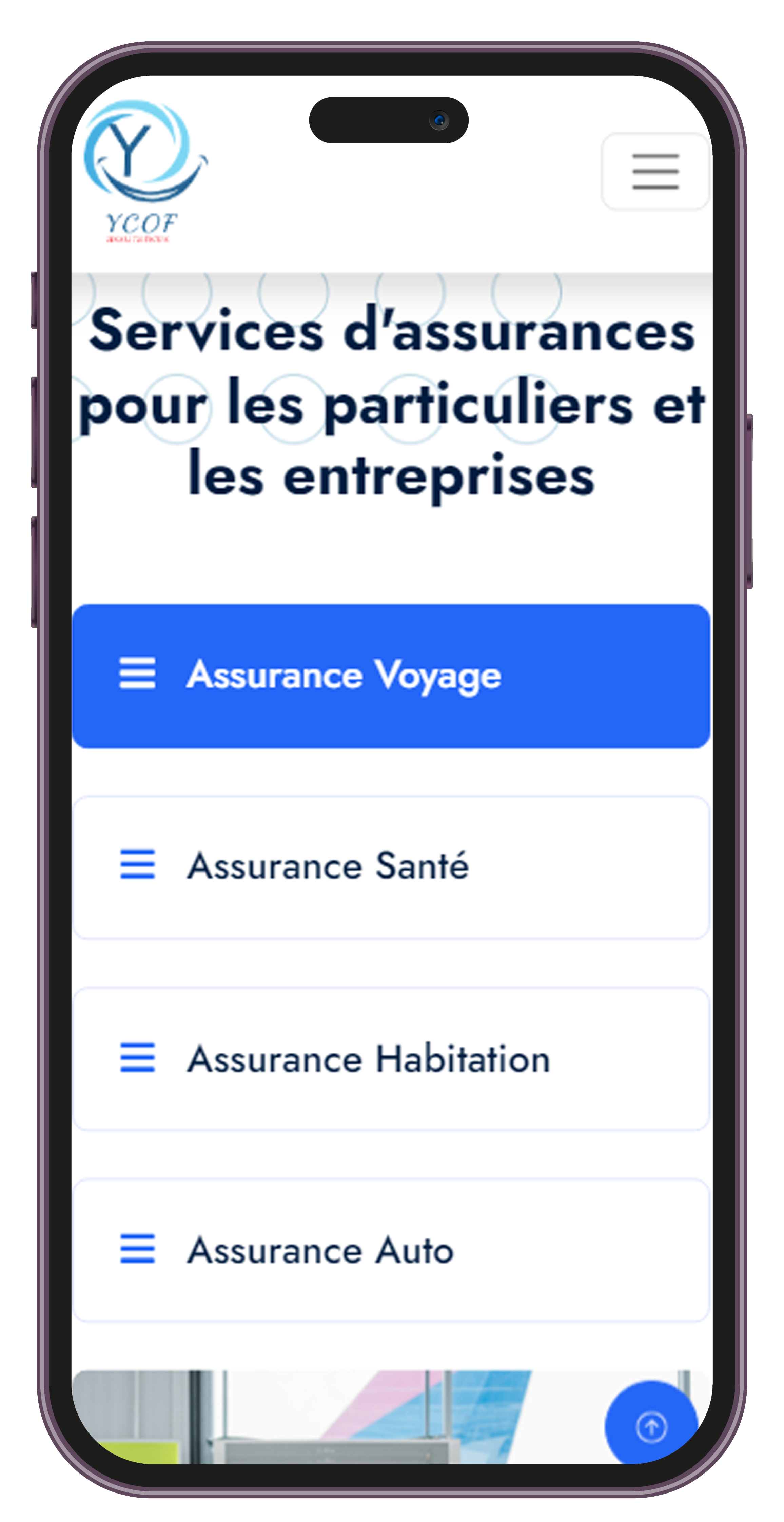Open the hamburger navigation menu
The width and height of the screenshot is (784, 1522).
pos(654,171)
